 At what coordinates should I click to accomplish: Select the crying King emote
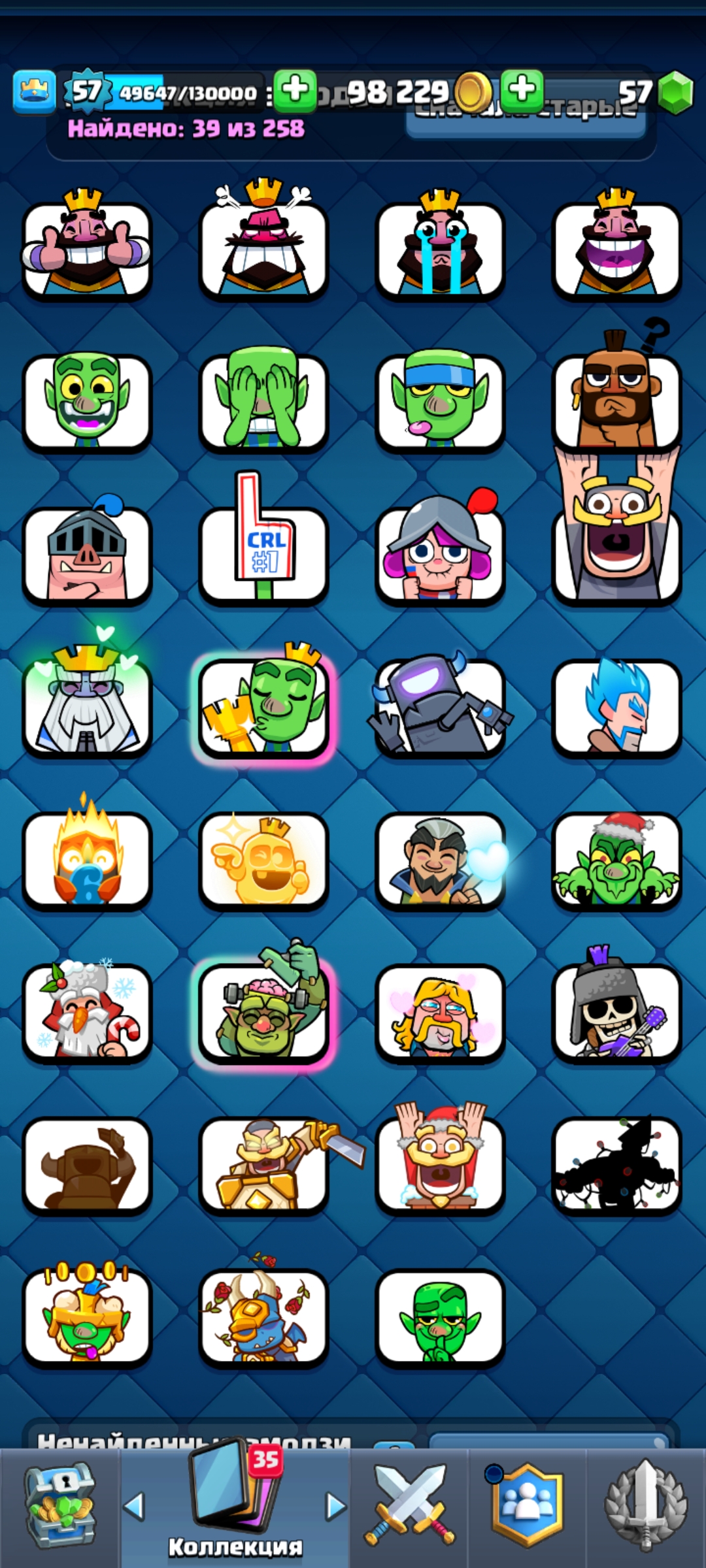click(440, 248)
